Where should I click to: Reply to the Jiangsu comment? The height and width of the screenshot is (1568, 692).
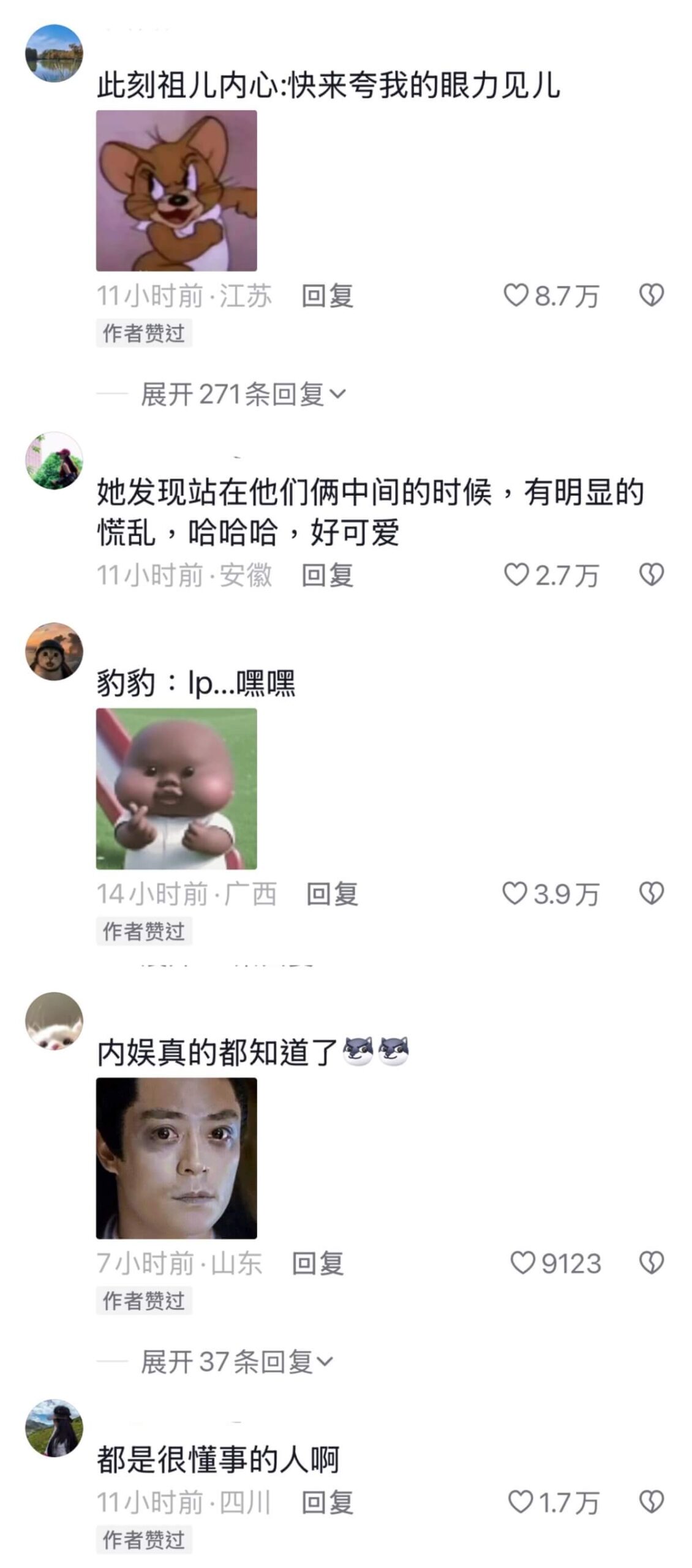pyautogui.click(x=327, y=296)
